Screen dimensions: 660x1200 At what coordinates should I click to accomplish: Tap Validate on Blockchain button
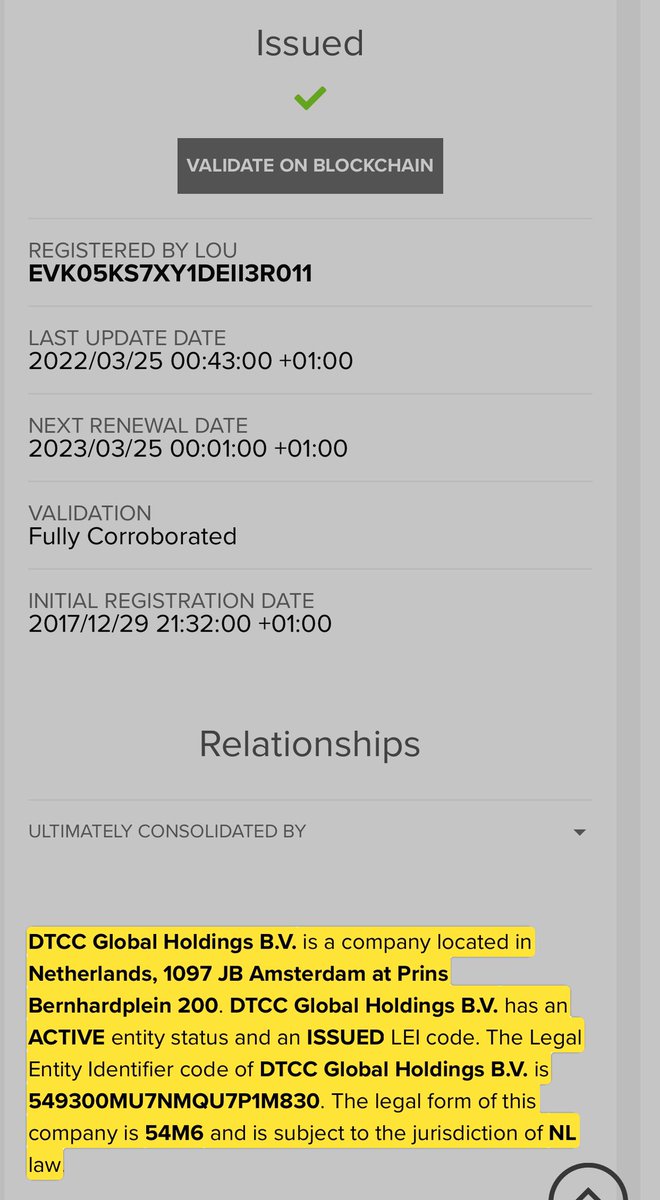310,165
